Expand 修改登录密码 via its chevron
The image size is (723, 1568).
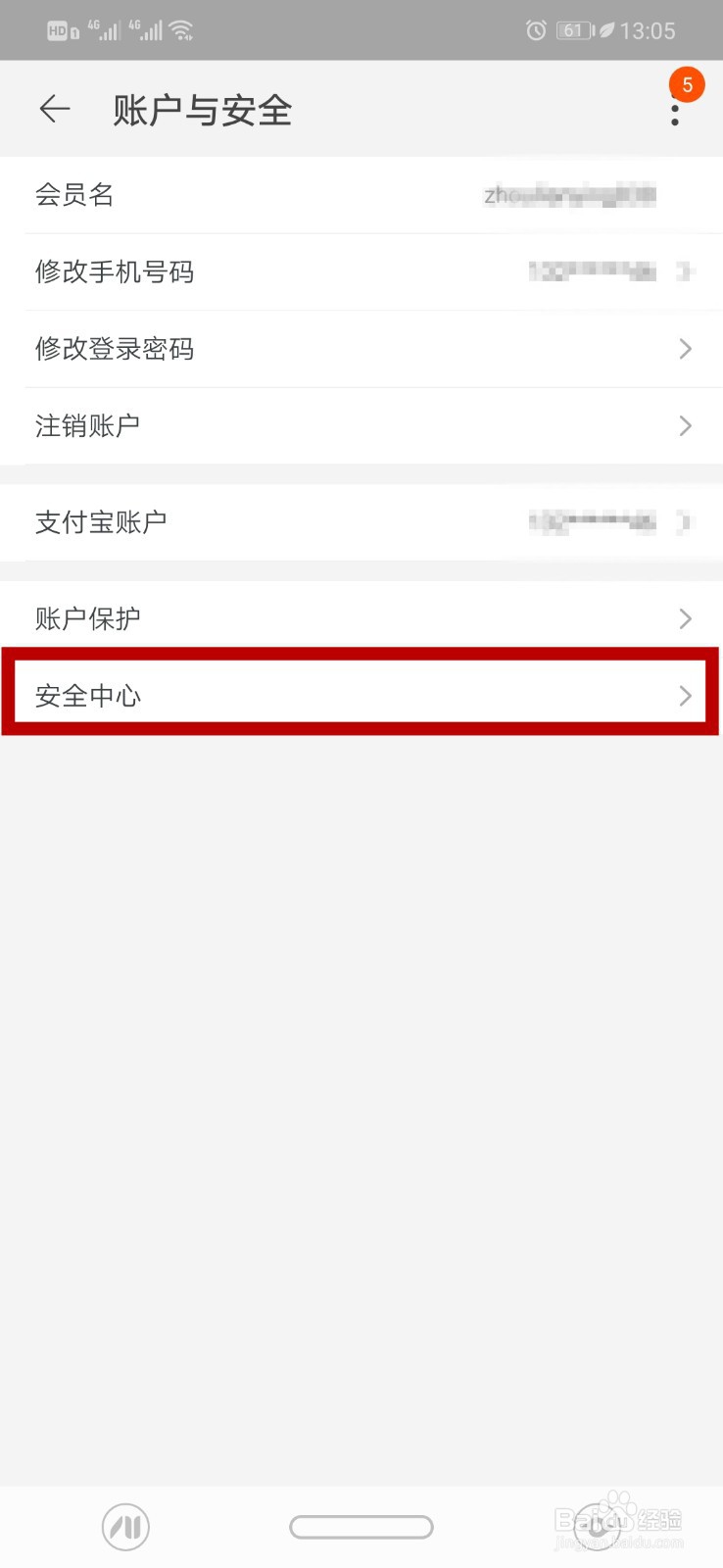[686, 349]
